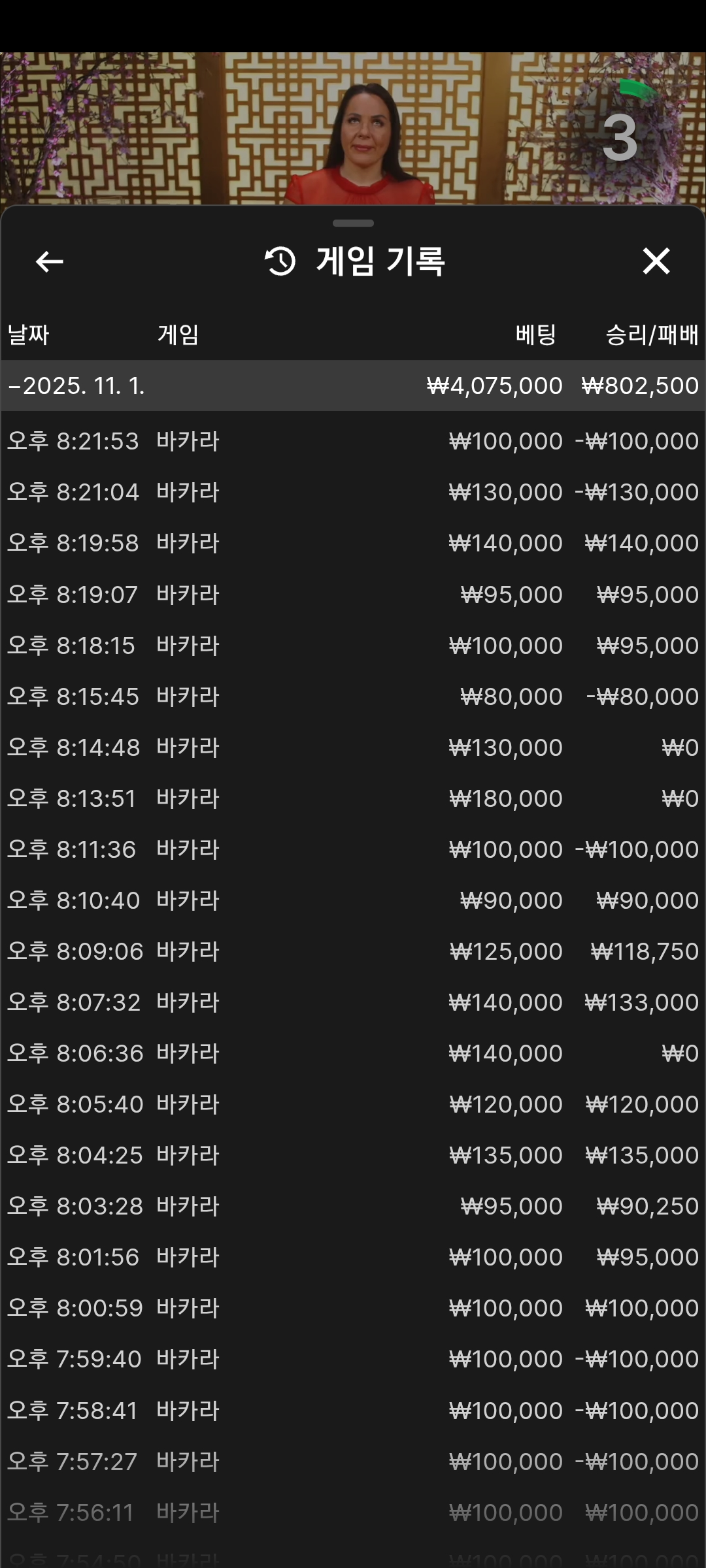The width and height of the screenshot is (706, 1568).
Task: Open the 오후 8:11:36 baccarat round
Action: (x=353, y=850)
